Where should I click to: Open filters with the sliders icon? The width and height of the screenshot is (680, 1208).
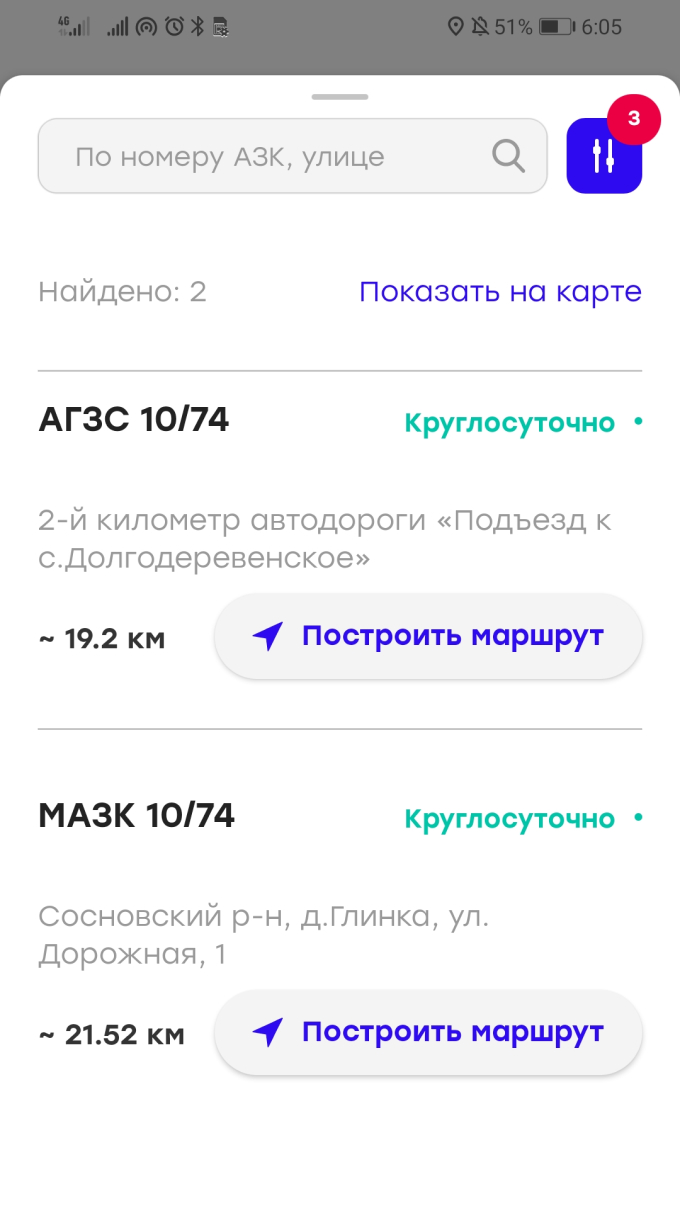(x=603, y=156)
